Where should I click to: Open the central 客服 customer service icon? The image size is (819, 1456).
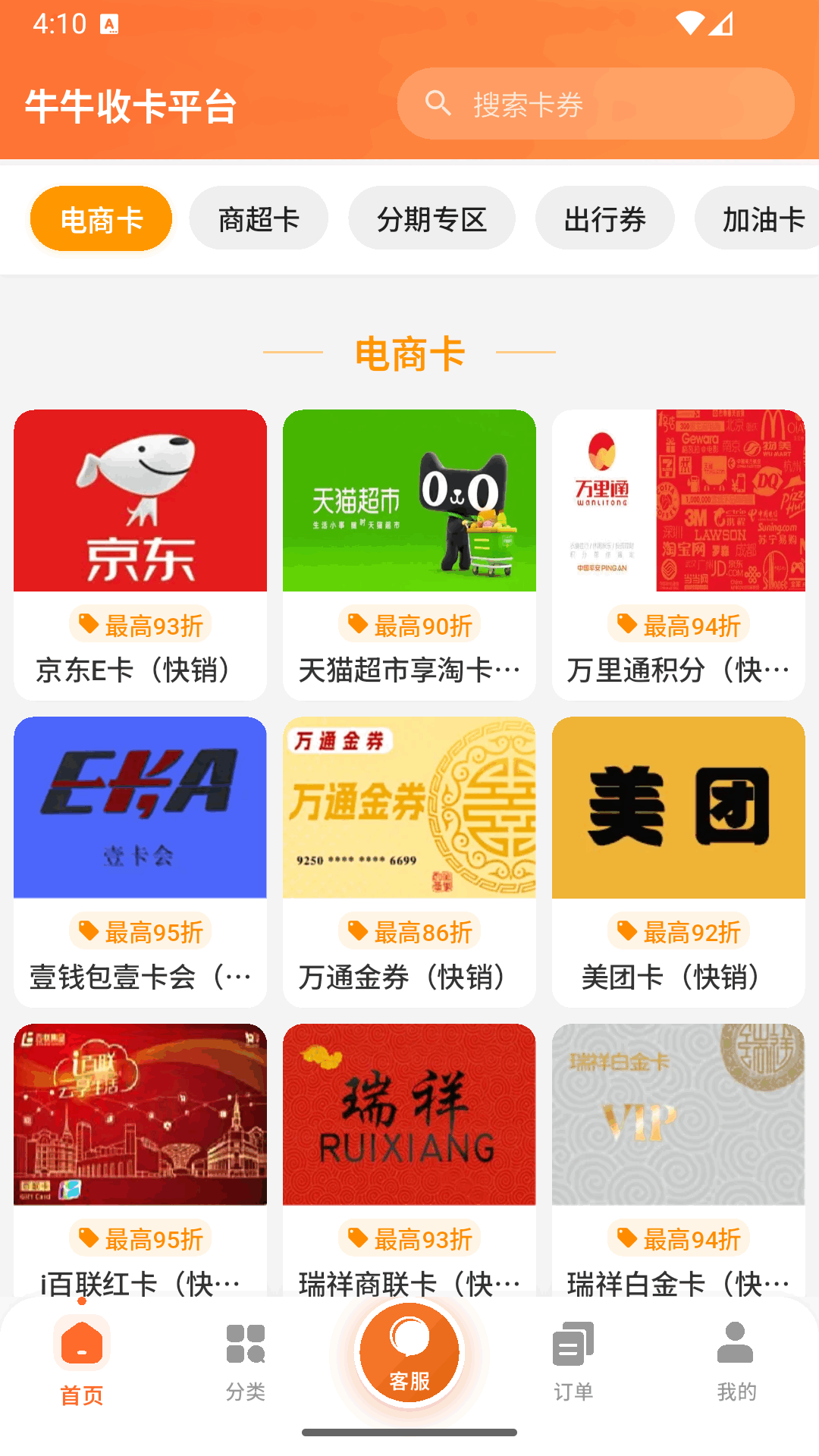click(x=409, y=1350)
